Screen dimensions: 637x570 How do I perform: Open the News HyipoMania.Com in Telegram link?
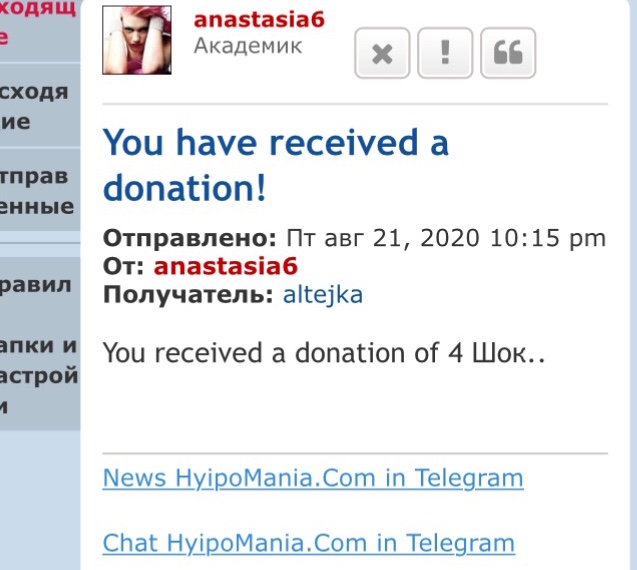point(312,477)
